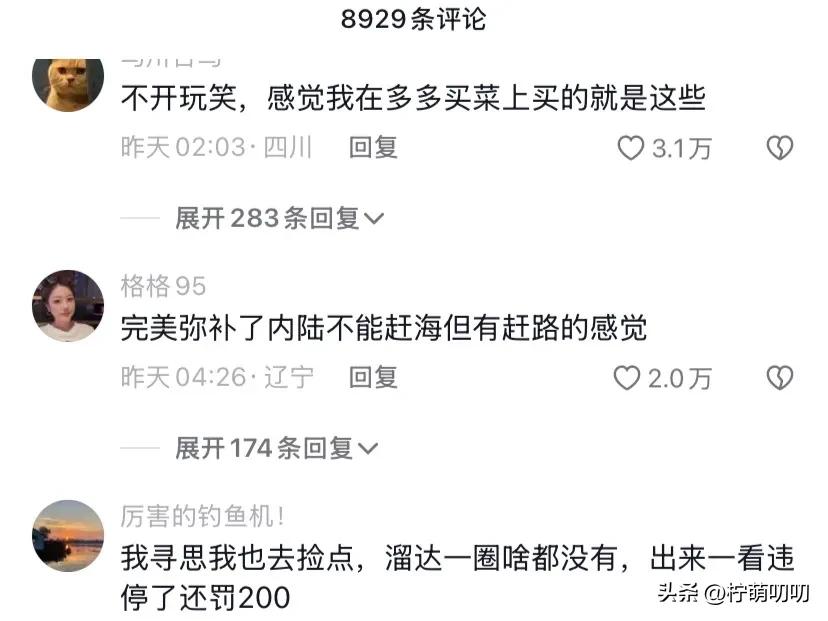The image size is (828, 621).
Task: Tap the username 格格95
Action: [163, 287]
